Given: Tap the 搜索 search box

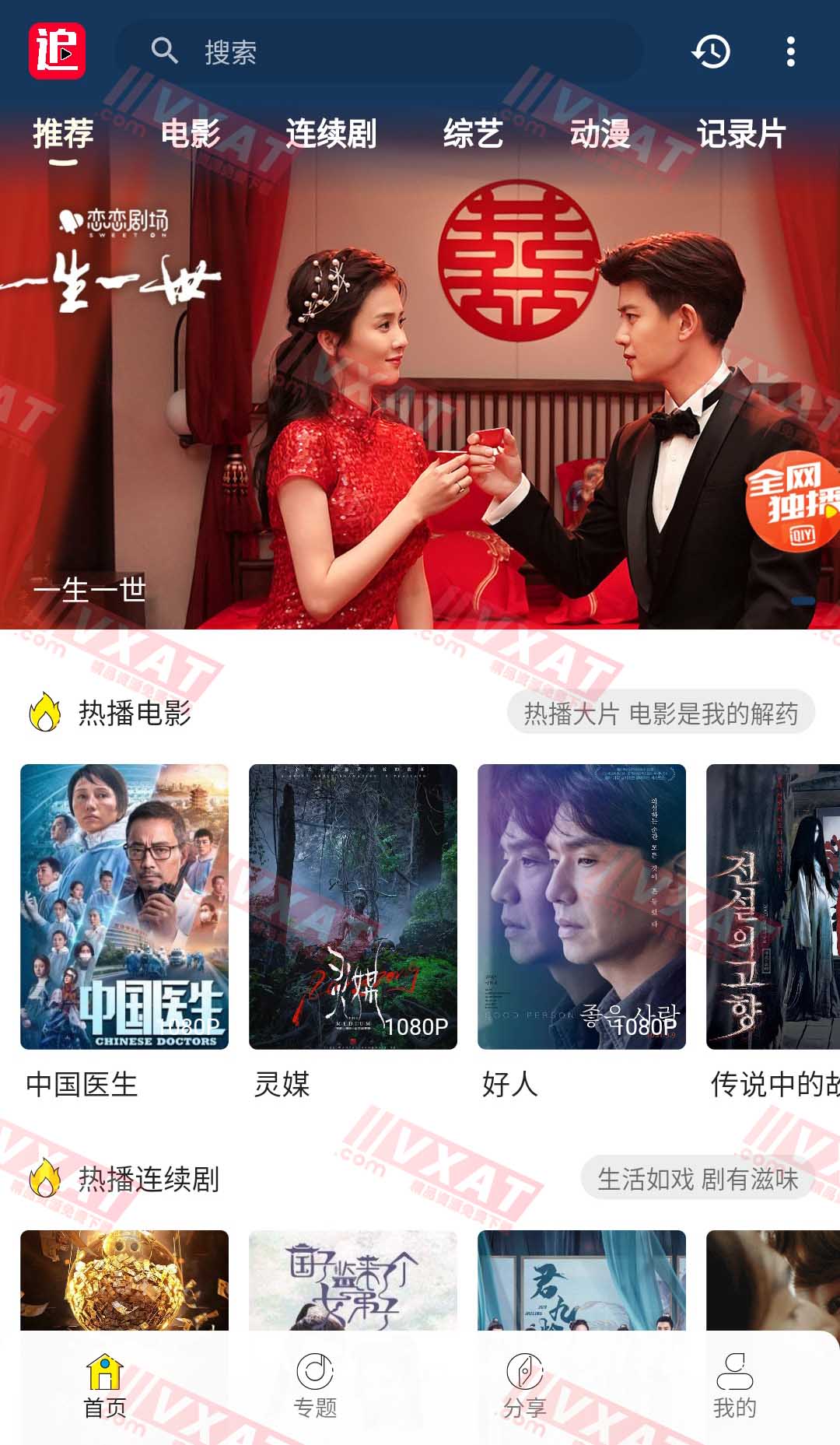Looking at the screenshot, I should 379,52.
